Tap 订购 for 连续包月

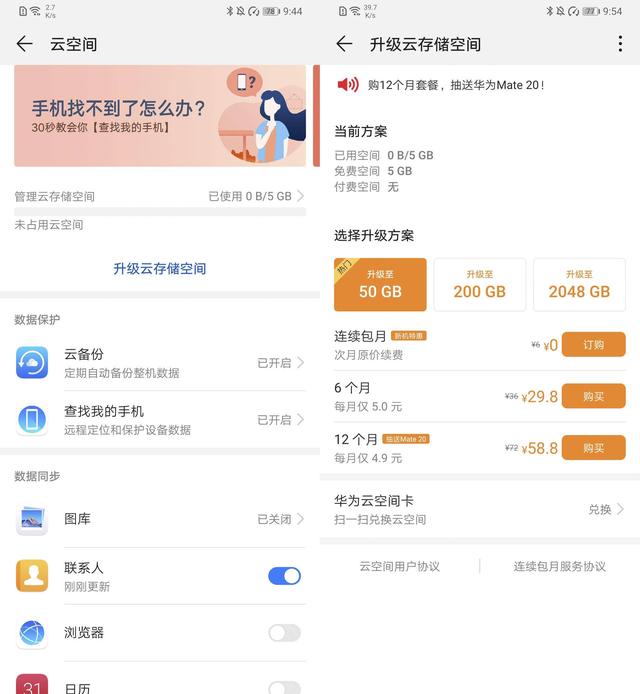pyautogui.click(x=593, y=344)
